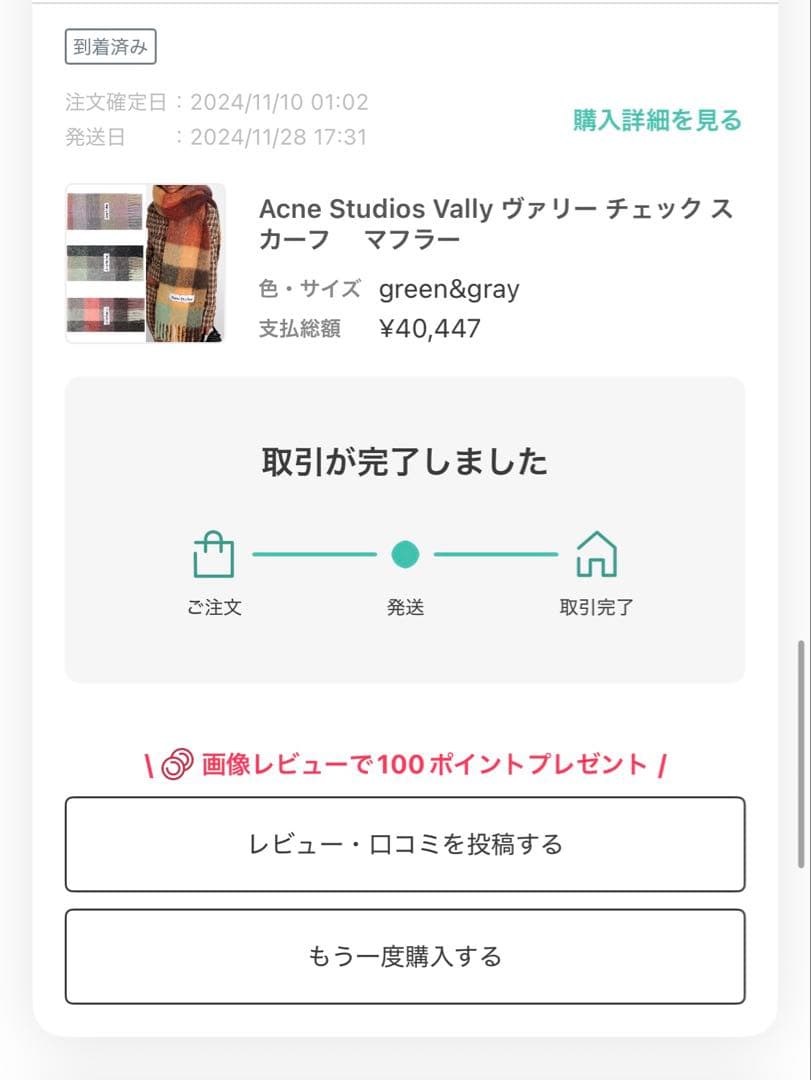Click the progress line before 取引完了
Viewport: 811px width, 1080px height.
click(x=500, y=553)
